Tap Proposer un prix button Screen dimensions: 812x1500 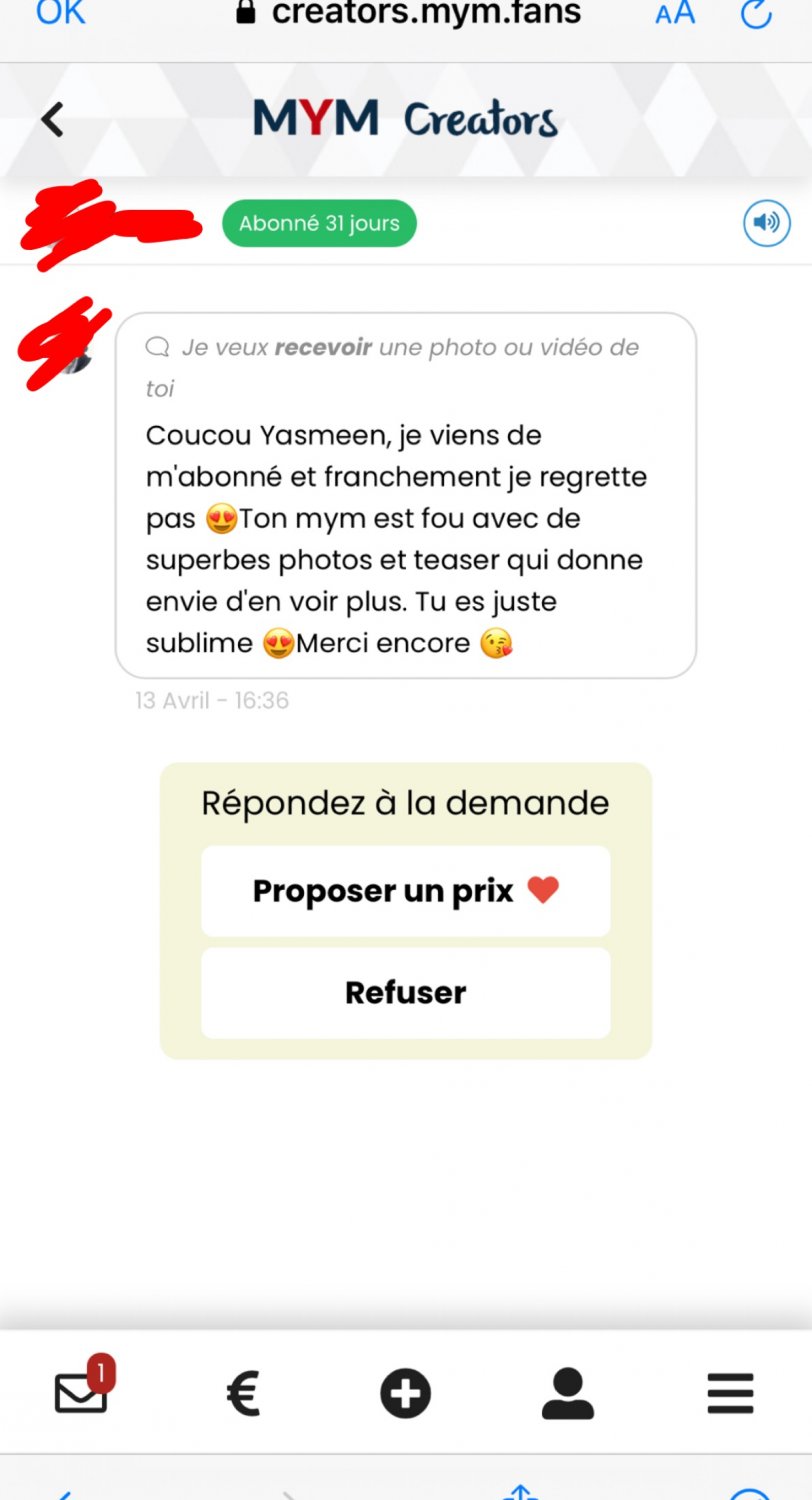click(405, 891)
